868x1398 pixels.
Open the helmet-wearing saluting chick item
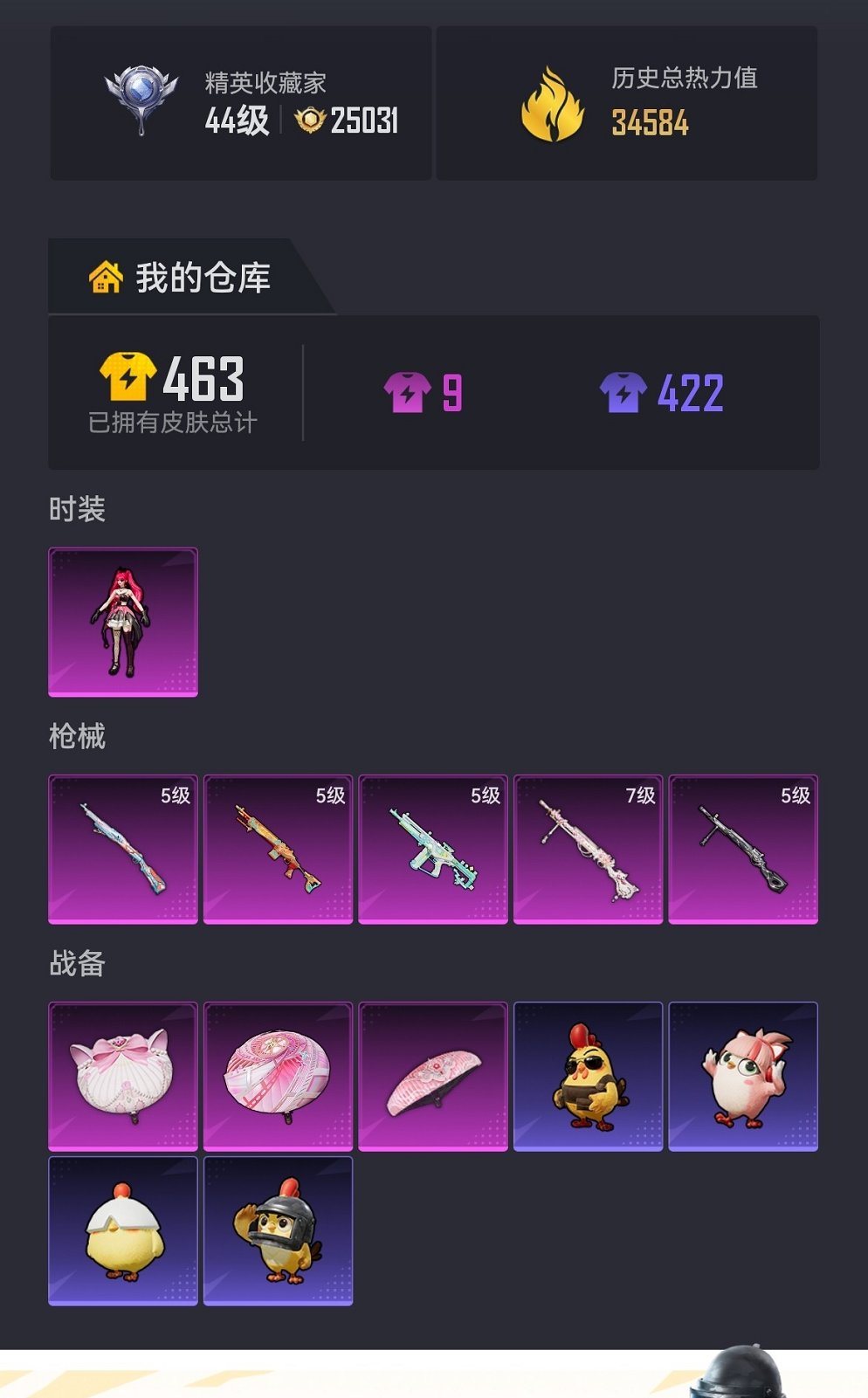tap(278, 1230)
